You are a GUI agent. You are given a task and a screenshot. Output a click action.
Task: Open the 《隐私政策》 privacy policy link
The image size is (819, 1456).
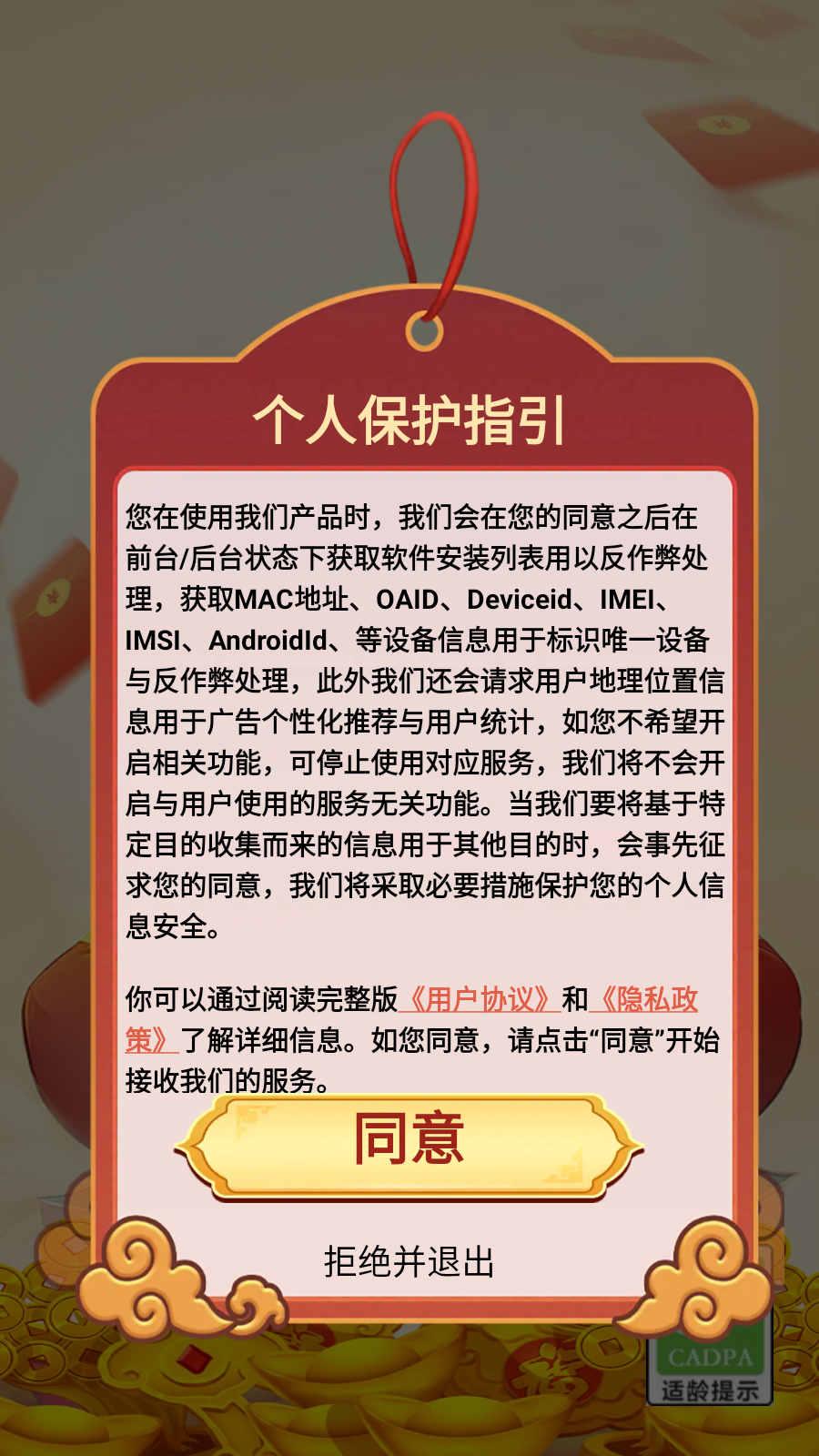(x=643, y=999)
